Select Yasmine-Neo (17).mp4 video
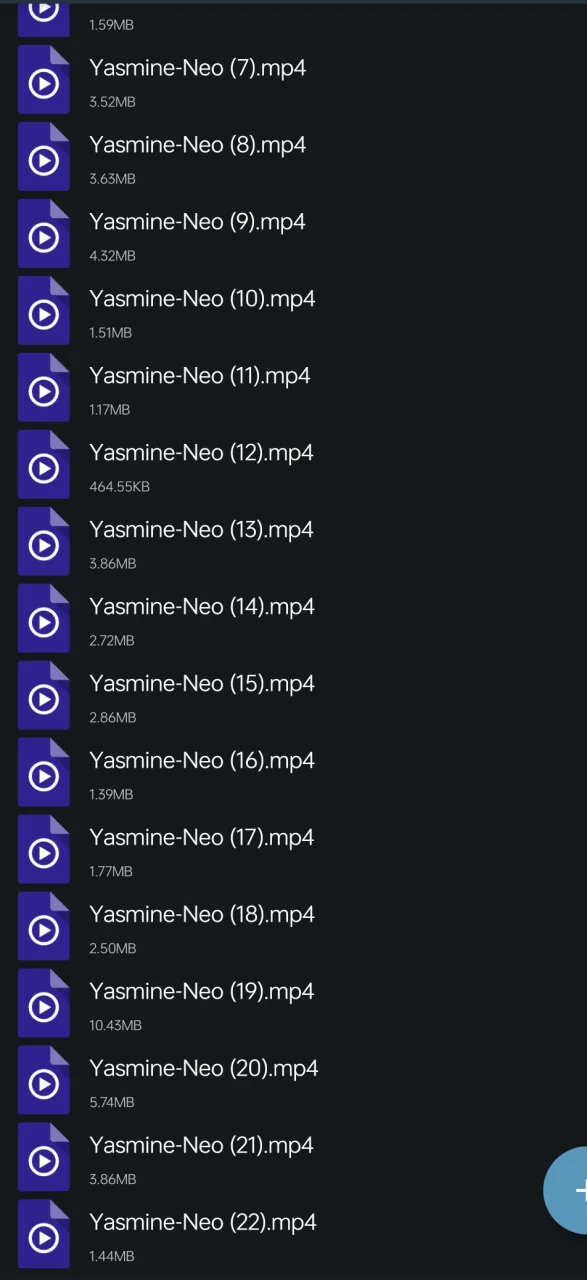Viewport: 587px width, 1280px height. (x=293, y=853)
